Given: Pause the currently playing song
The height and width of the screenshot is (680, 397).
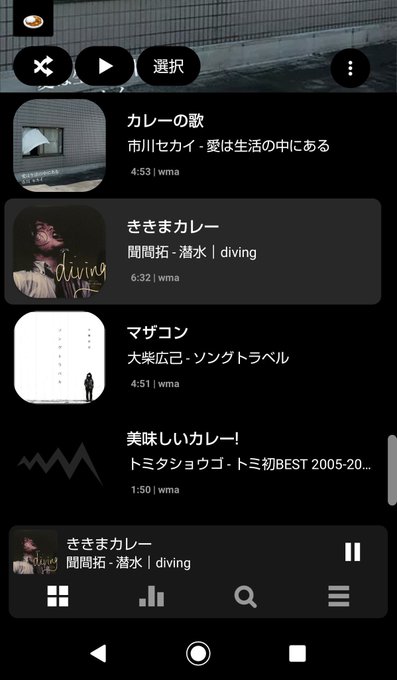Looking at the screenshot, I should [x=352, y=552].
